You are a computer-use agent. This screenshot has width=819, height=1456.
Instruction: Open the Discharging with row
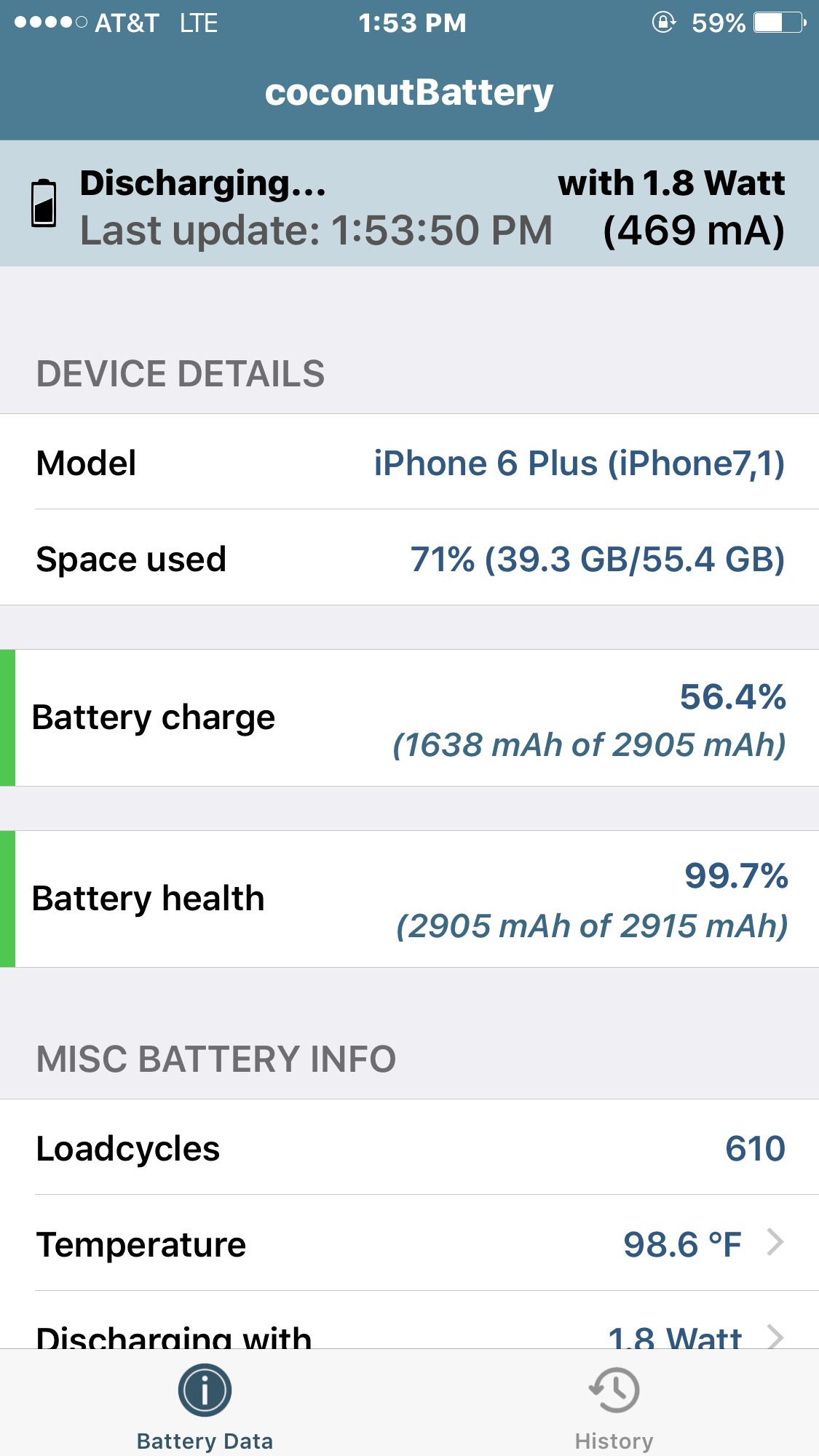(409, 1321)
